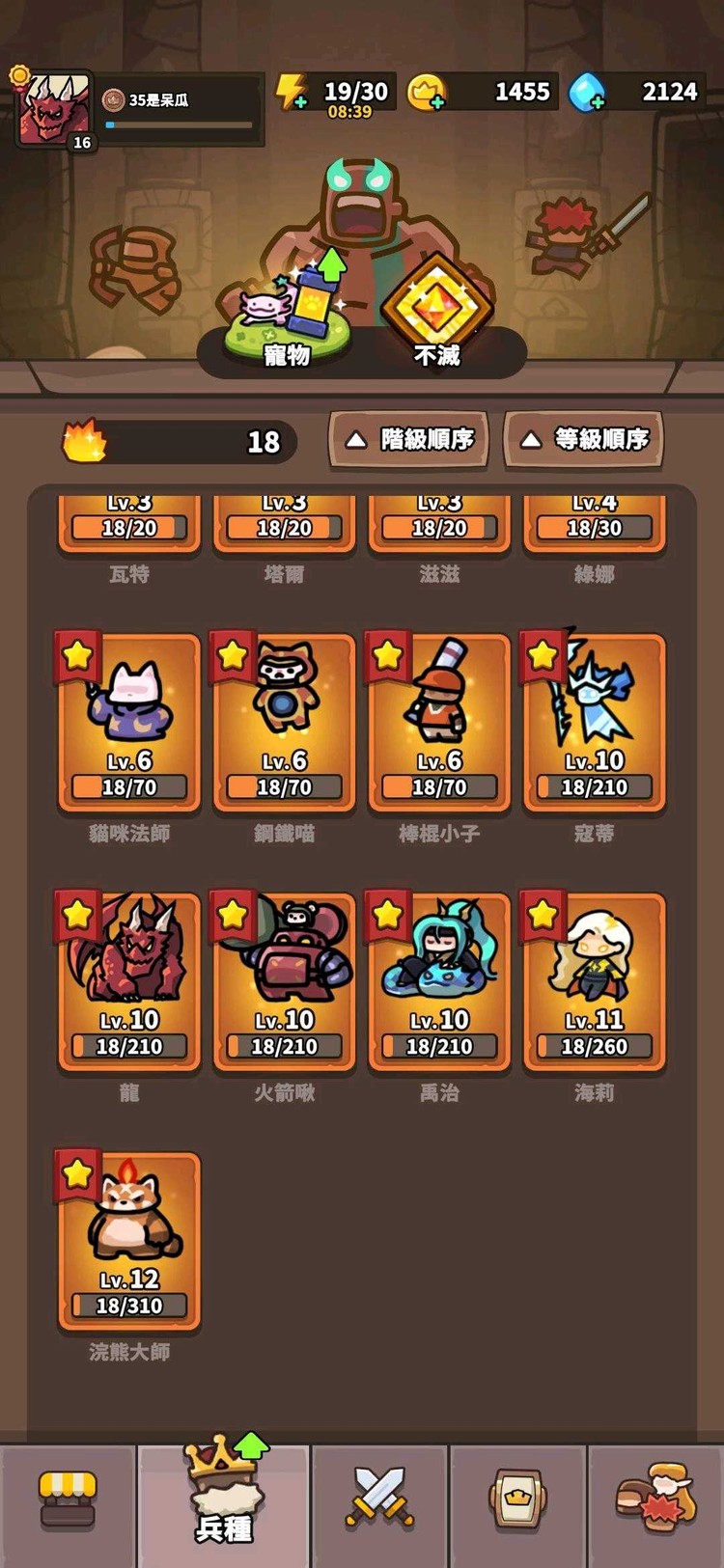This screenshot has width=724, height=1568.
Task: Open the player profile avatar
Action: coord(54,109)
